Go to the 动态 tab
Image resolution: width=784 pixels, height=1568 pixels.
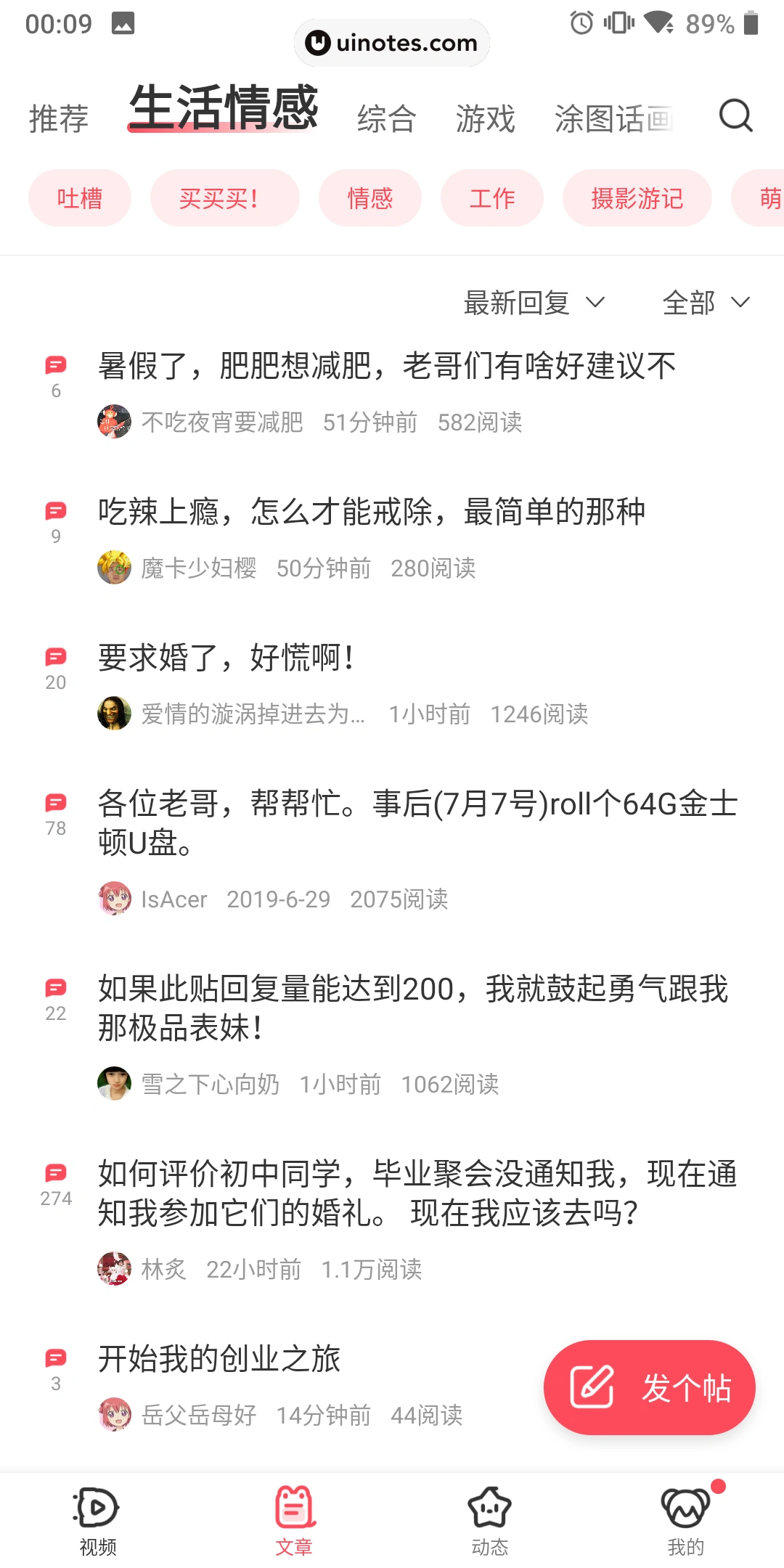489,1519
